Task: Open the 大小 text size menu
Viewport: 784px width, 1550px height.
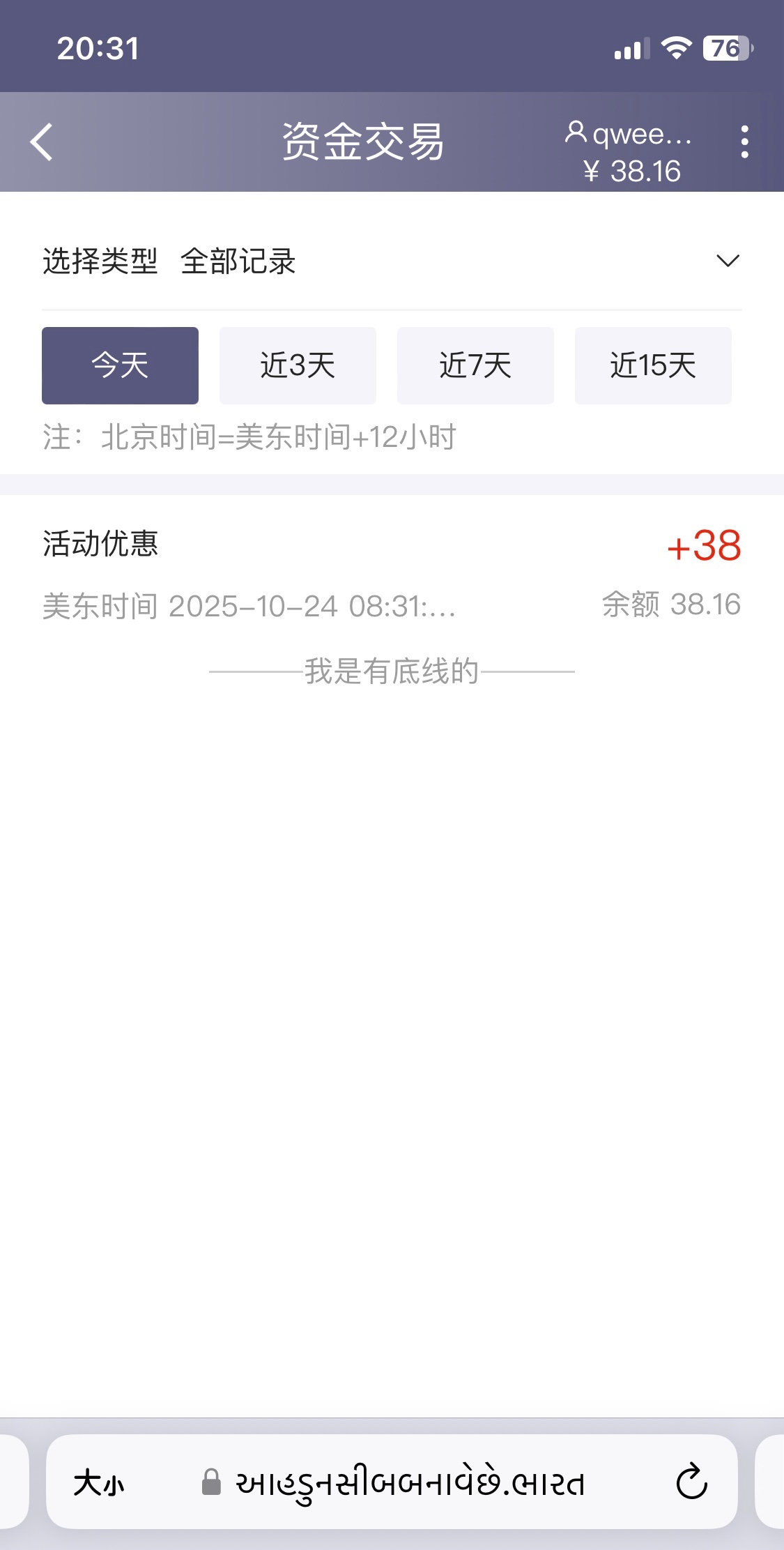Action: click(x=99, y=1482)
